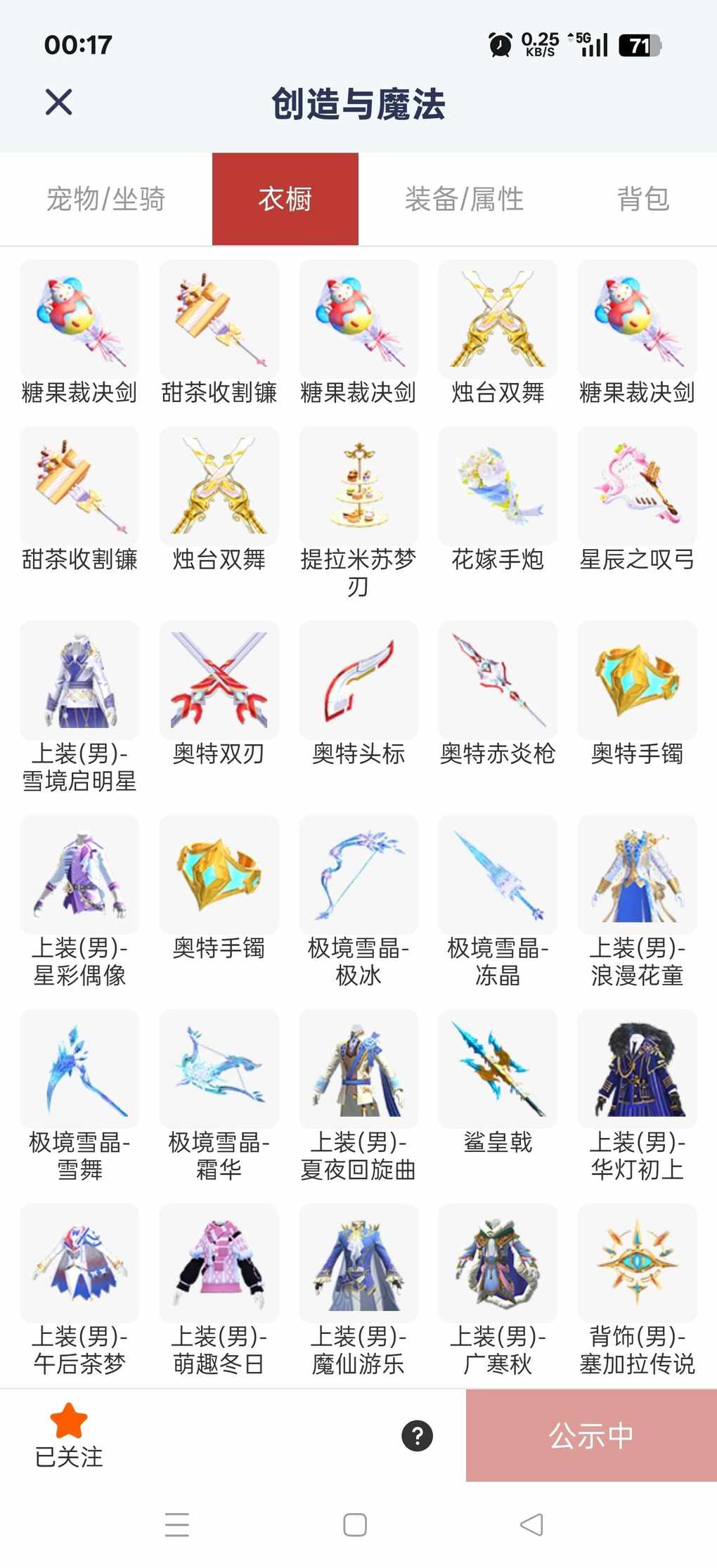Open the 极境雪晶-极冰 bow item

coord(358,876)
